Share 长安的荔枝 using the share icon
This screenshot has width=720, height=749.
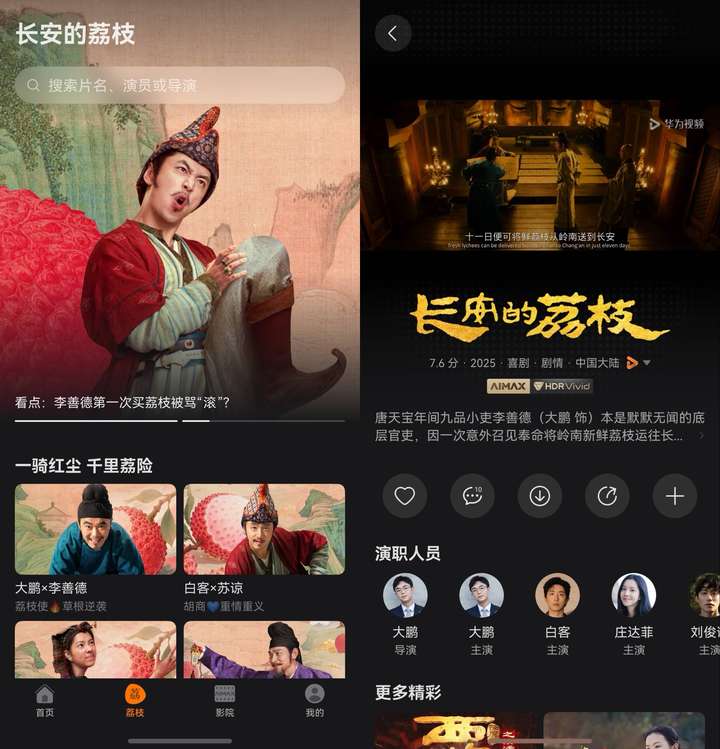pos(607,496)
